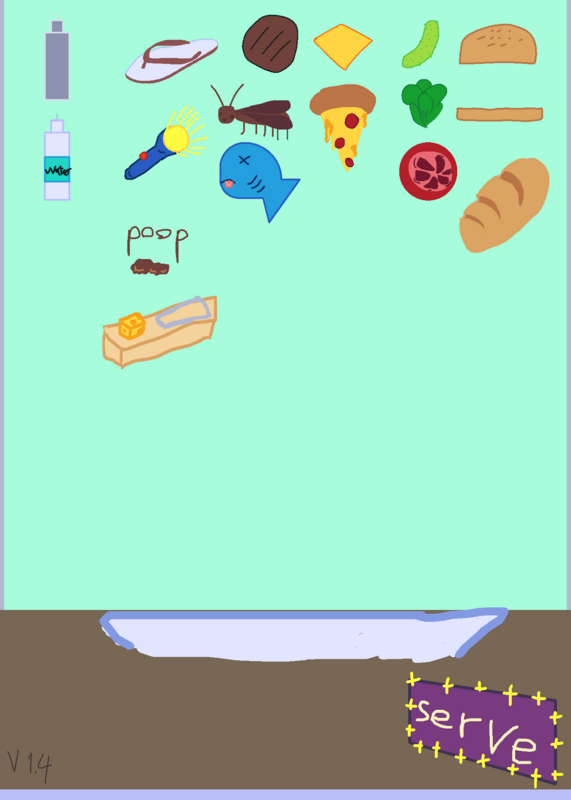Add the green lettuce leaves
The height and width of the screenshot is (800, 571).
click(x=424, y=103)
